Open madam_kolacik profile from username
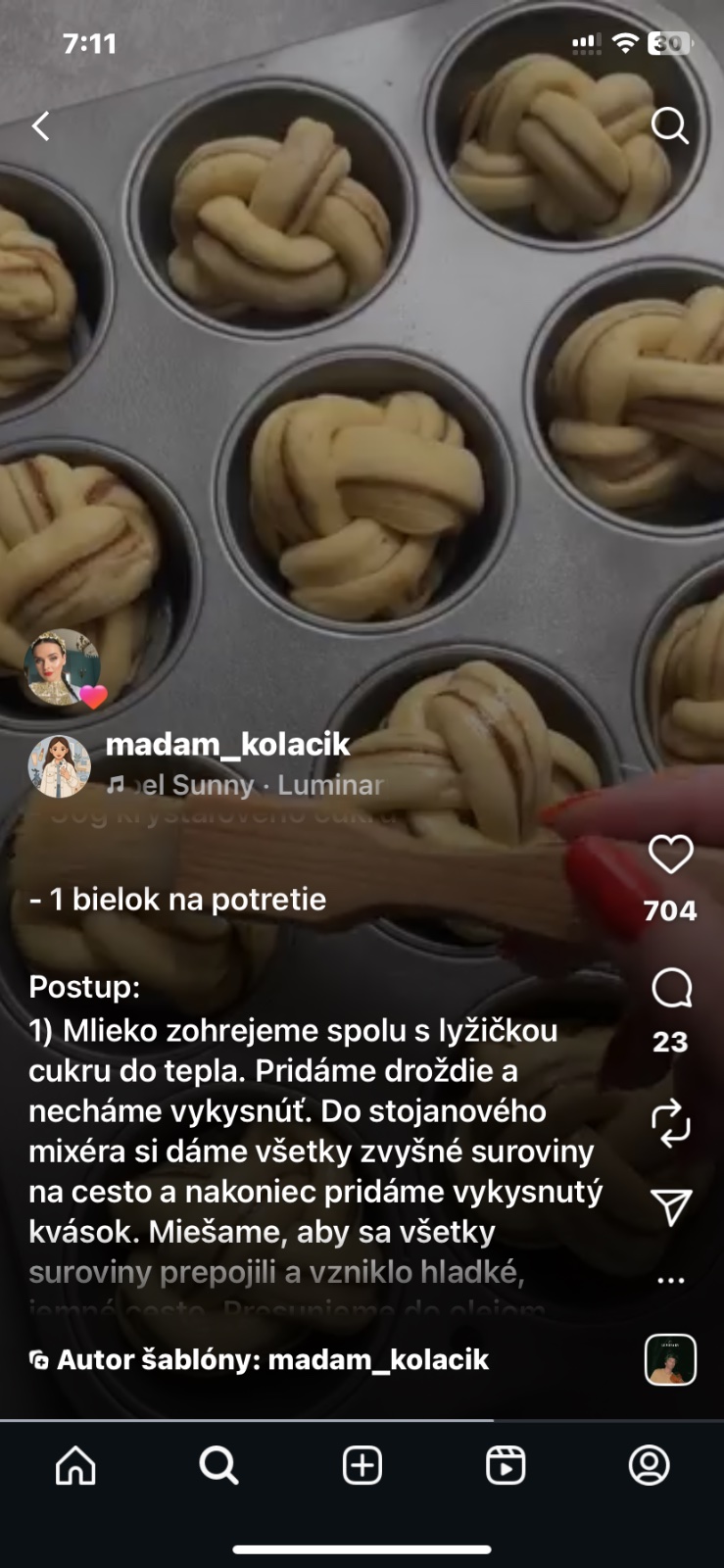 coord(227,745)
